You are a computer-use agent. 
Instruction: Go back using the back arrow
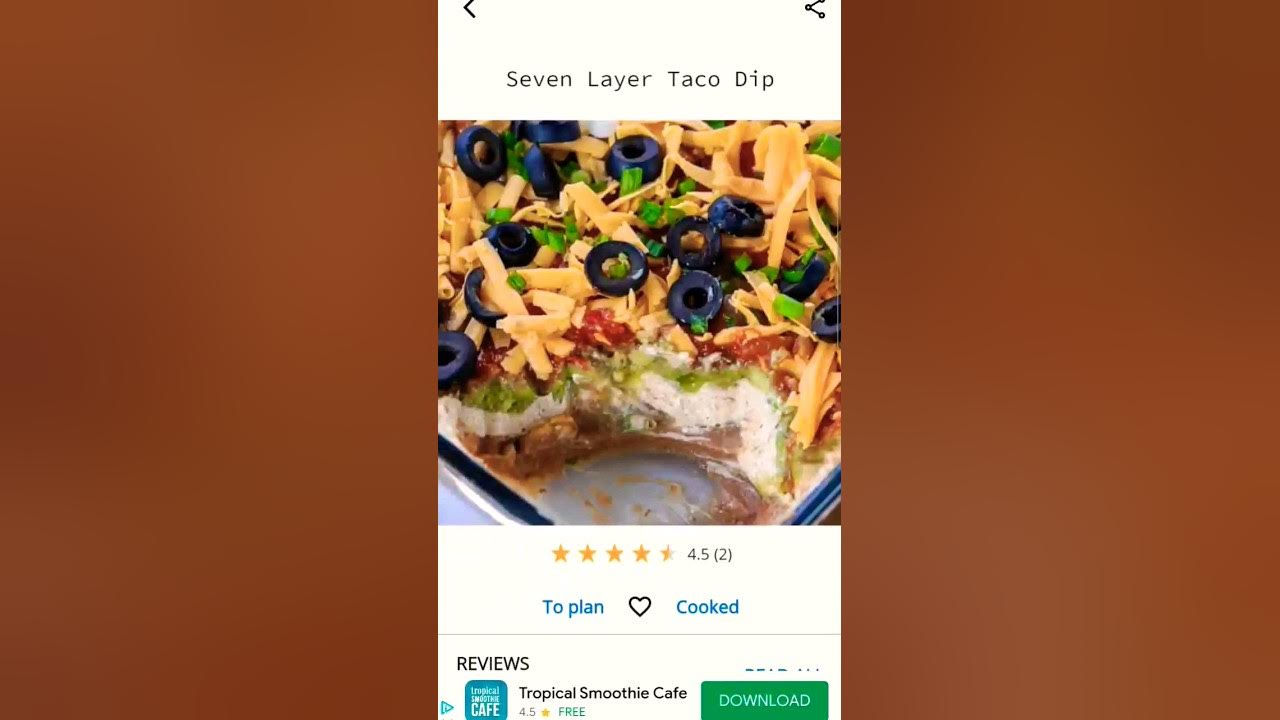(x=469, y=9)
